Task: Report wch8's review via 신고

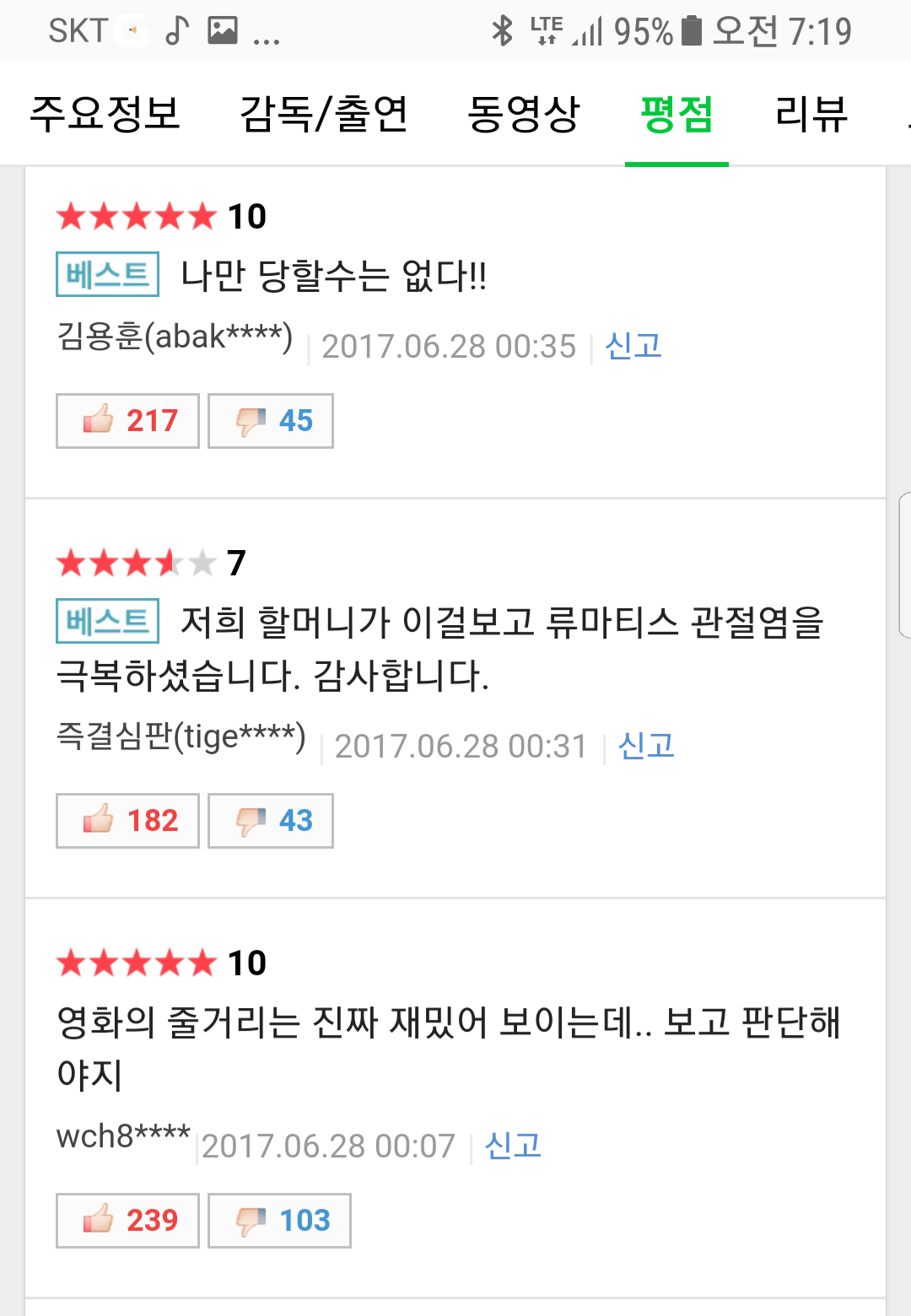Action: click(513, 1146)
